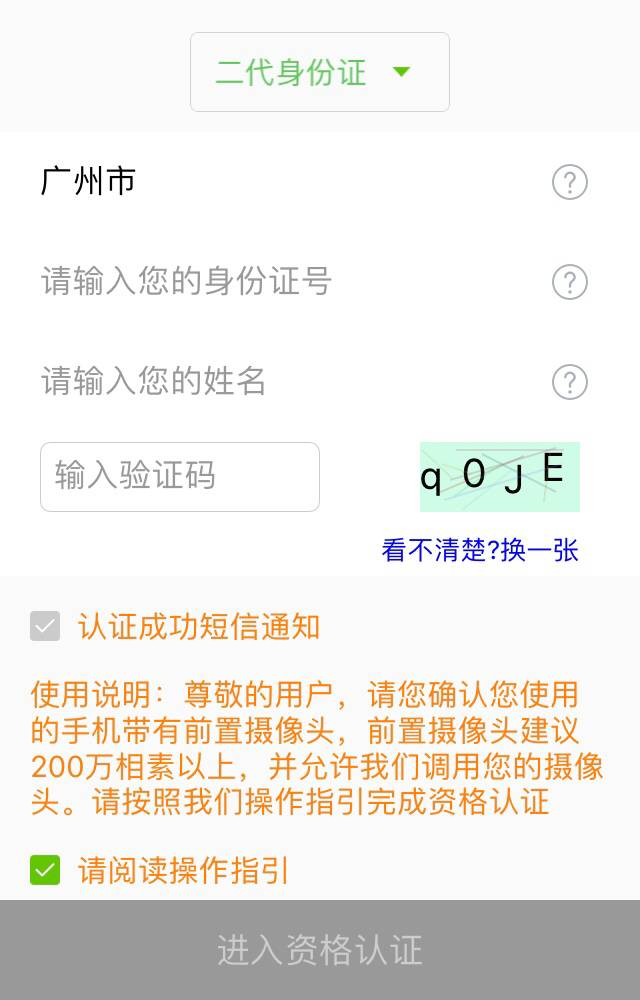This screenshot has width=640, height=1000.
Task: Show help for the name field
Action: (x=570, y=382)
